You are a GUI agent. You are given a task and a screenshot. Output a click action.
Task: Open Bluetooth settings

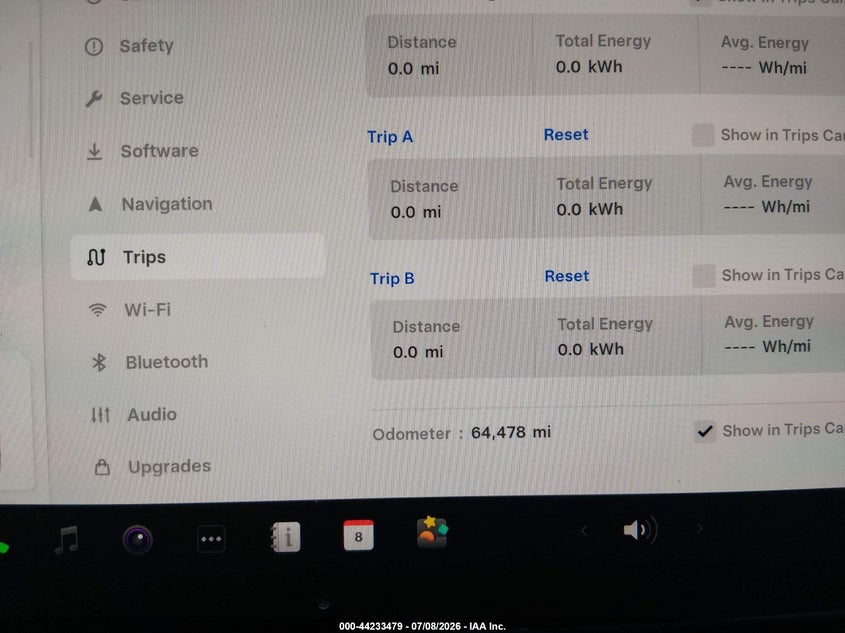pyautogui.click(x=149, y=362)
